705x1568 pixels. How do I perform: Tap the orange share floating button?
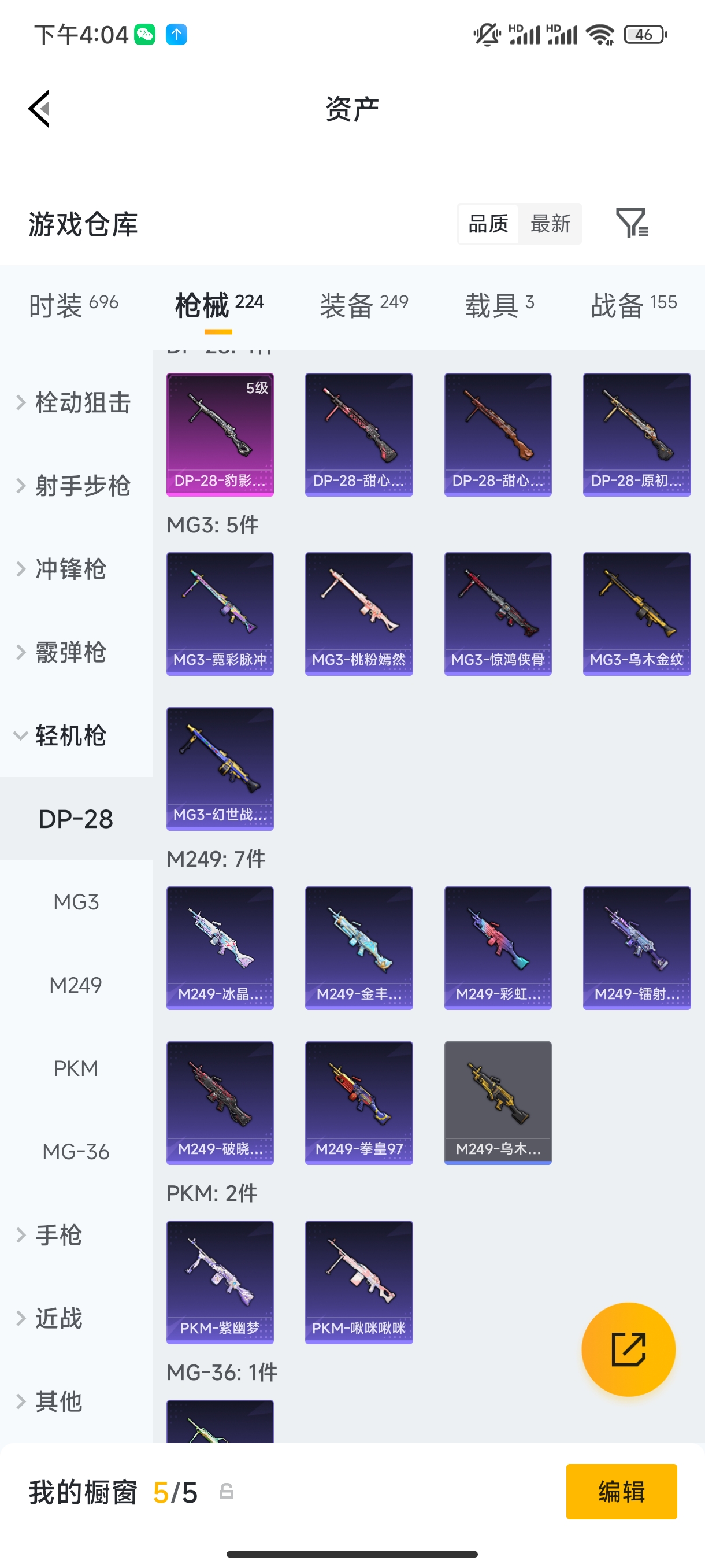pos(628,1349)
